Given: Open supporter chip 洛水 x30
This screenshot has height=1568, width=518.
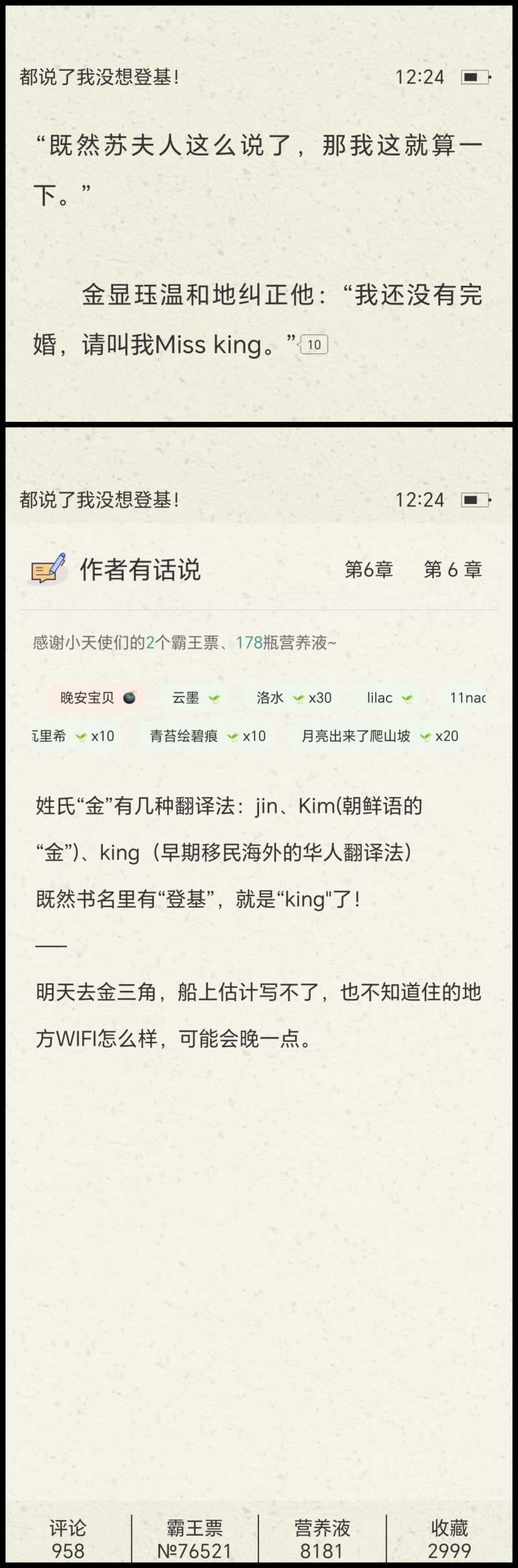Looking at the screenshot, I should pos(293,698).
